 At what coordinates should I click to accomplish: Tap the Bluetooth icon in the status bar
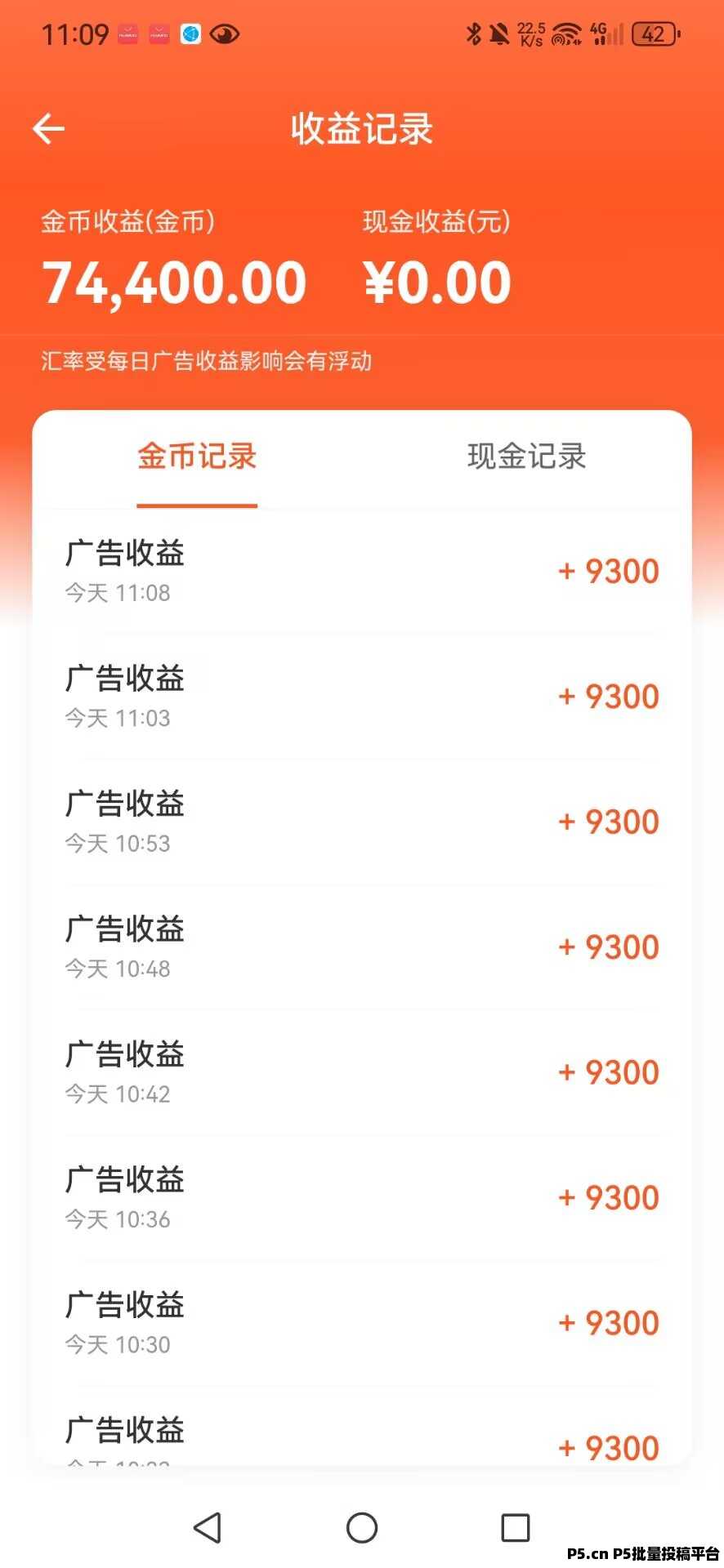coord(474,33)
